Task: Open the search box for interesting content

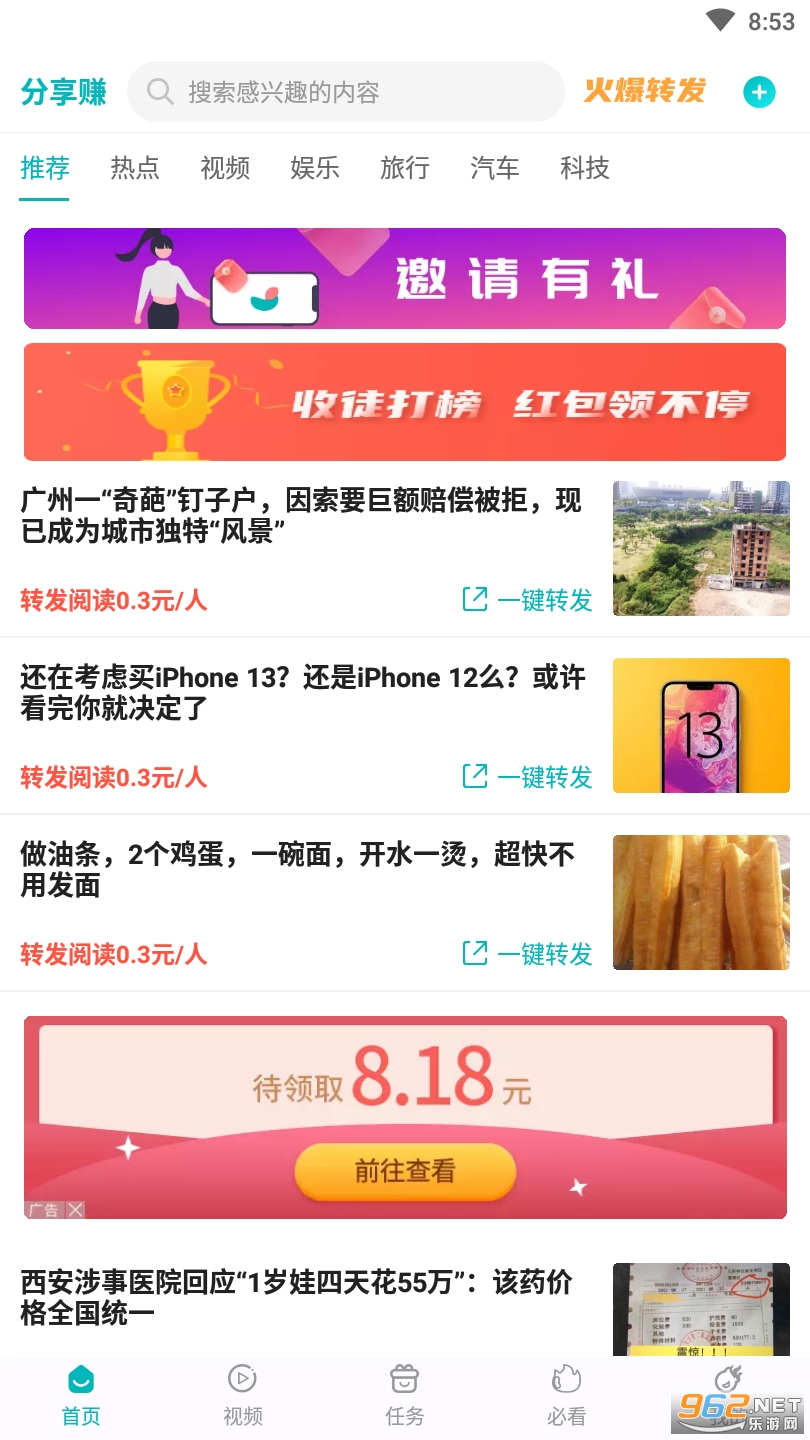Action: [346, 92]
